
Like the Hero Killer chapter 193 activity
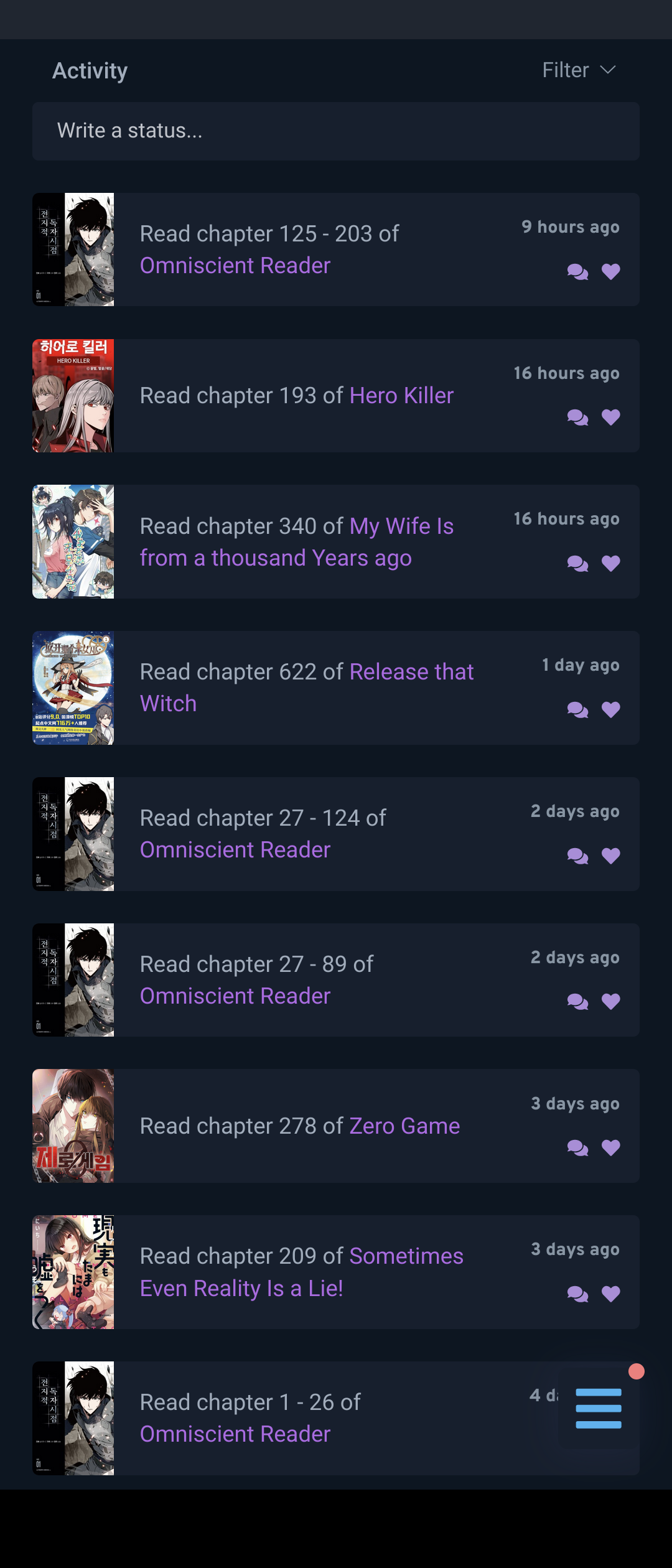coord(611,418)
